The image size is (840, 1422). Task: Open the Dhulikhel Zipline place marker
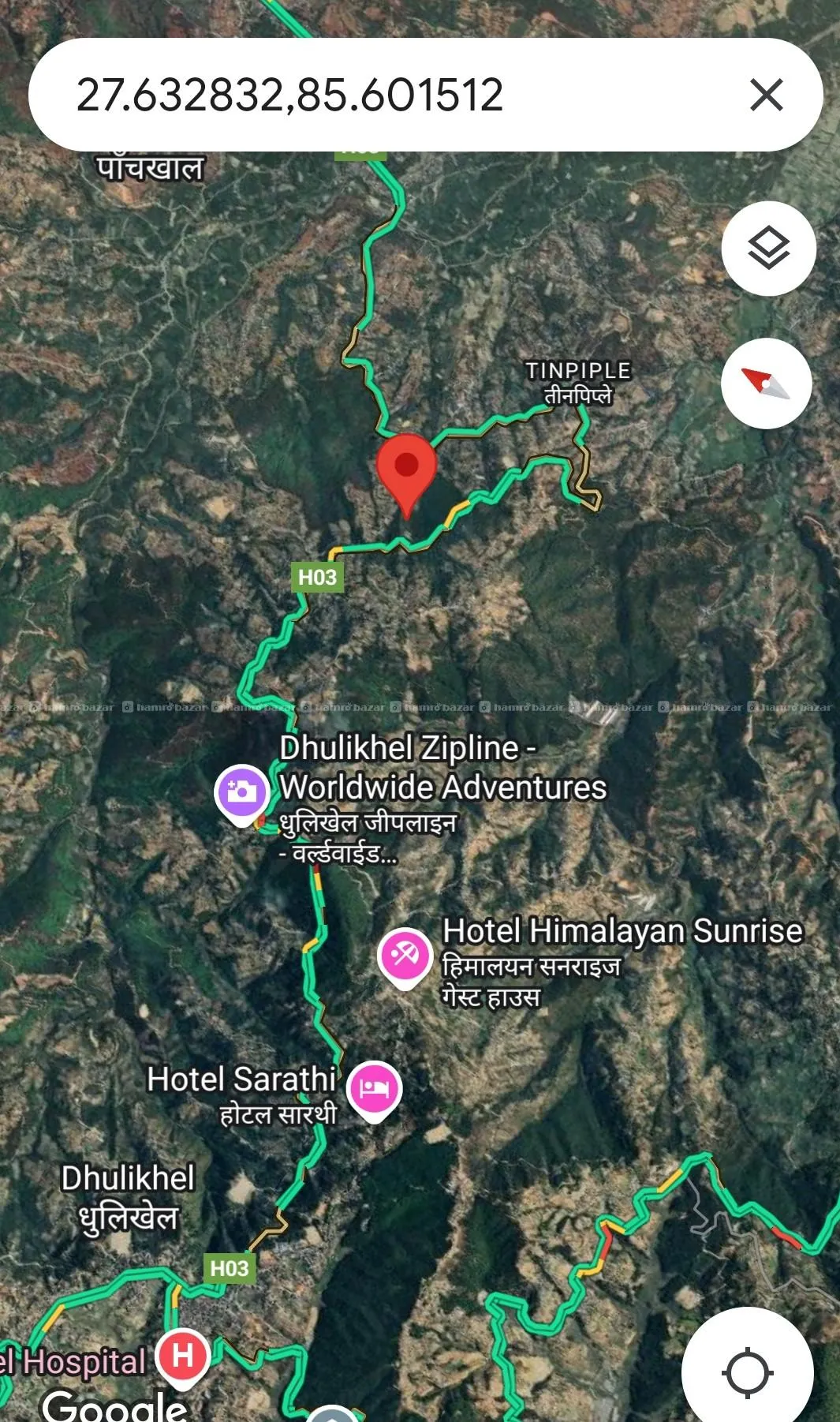242,791
